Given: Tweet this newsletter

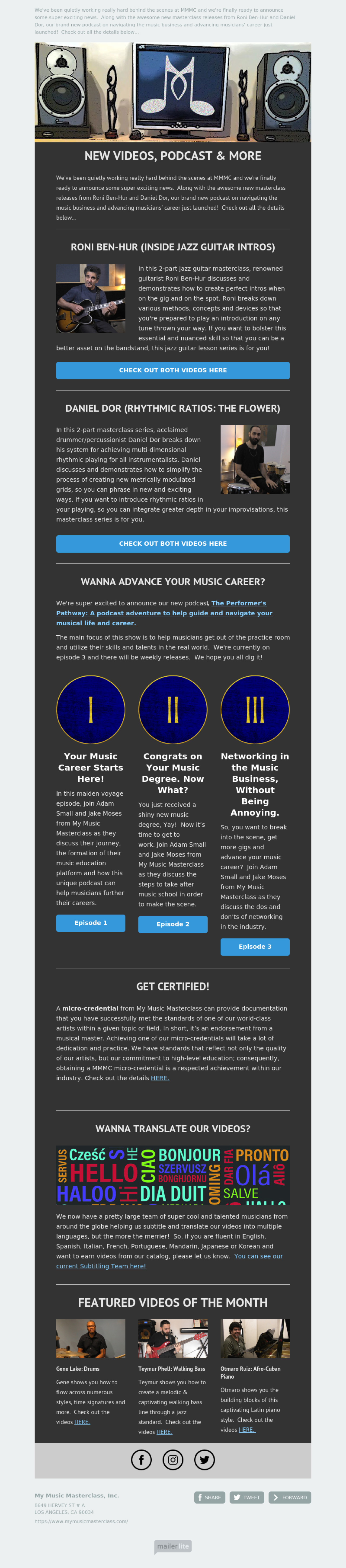Looking at the screenshot, I should (x=247, y=1497).
